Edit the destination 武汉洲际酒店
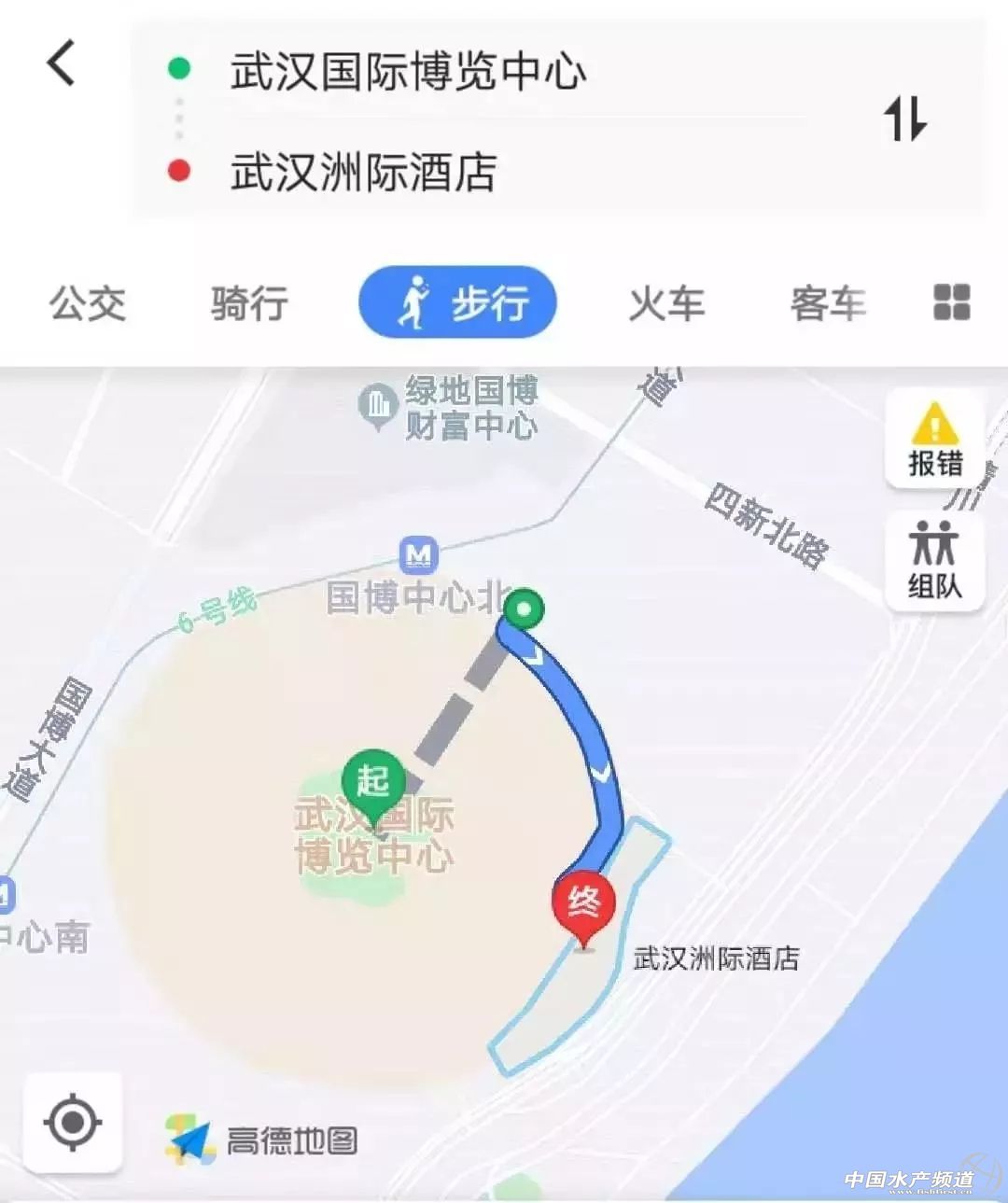 [363, 172]
